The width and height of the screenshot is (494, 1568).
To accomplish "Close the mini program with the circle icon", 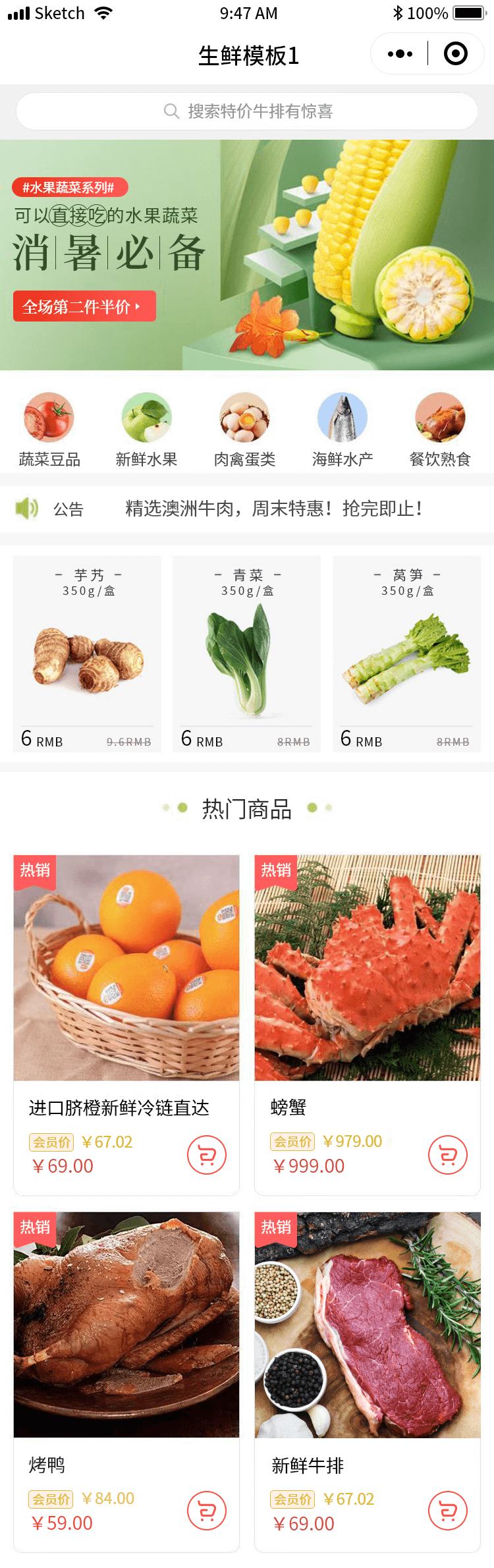I will (456, 54).
